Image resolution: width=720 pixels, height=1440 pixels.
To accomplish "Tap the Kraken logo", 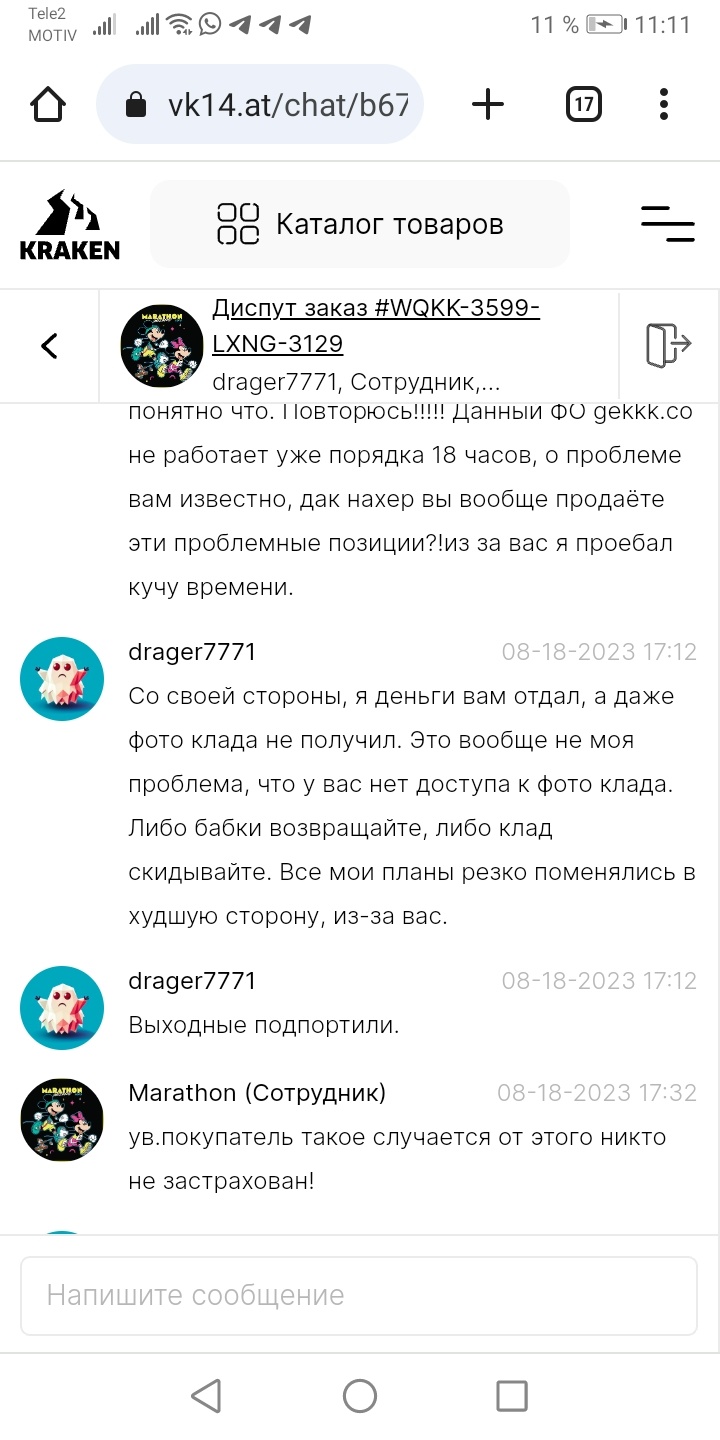I will click(70, 225).
